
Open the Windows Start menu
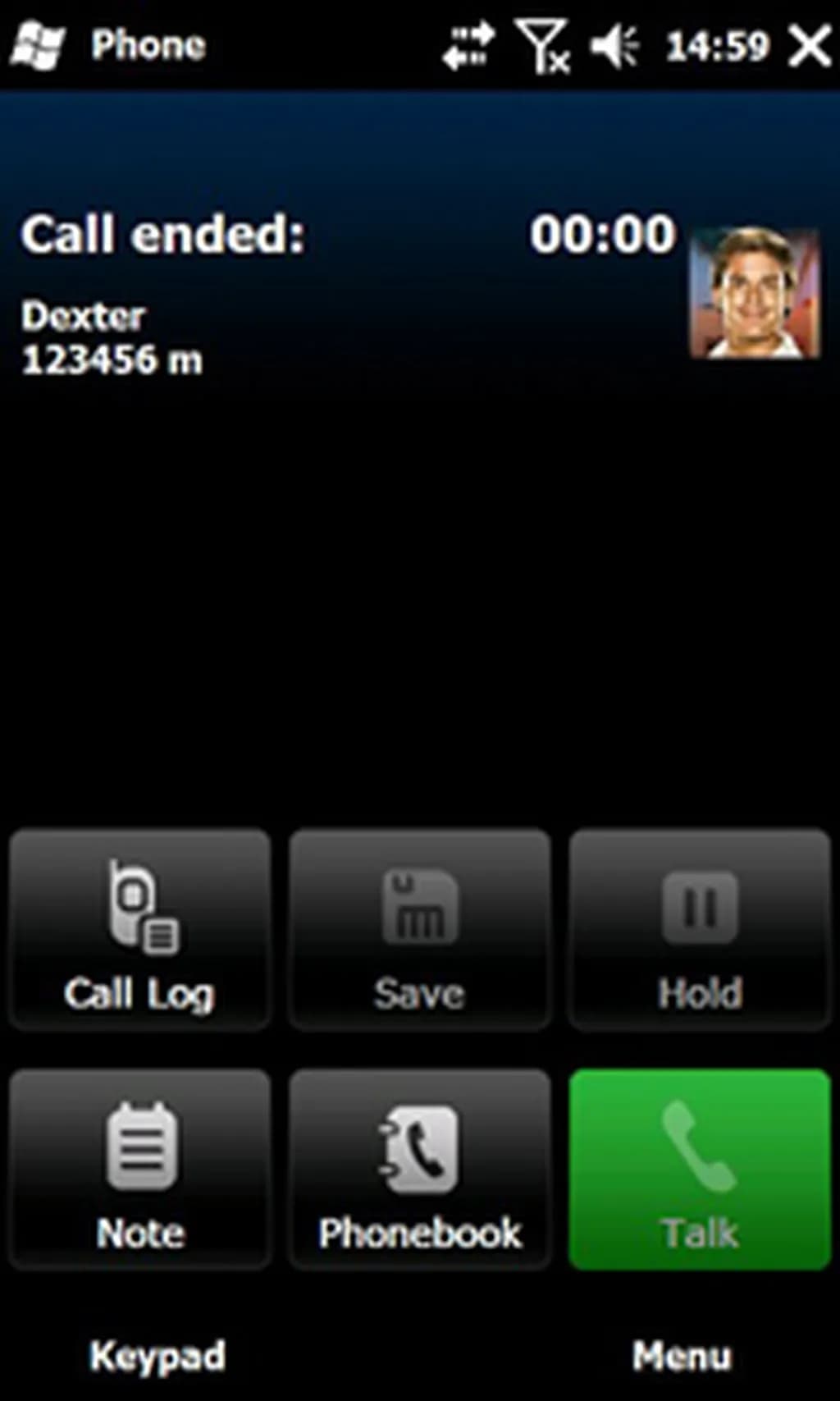coord(38,46)
